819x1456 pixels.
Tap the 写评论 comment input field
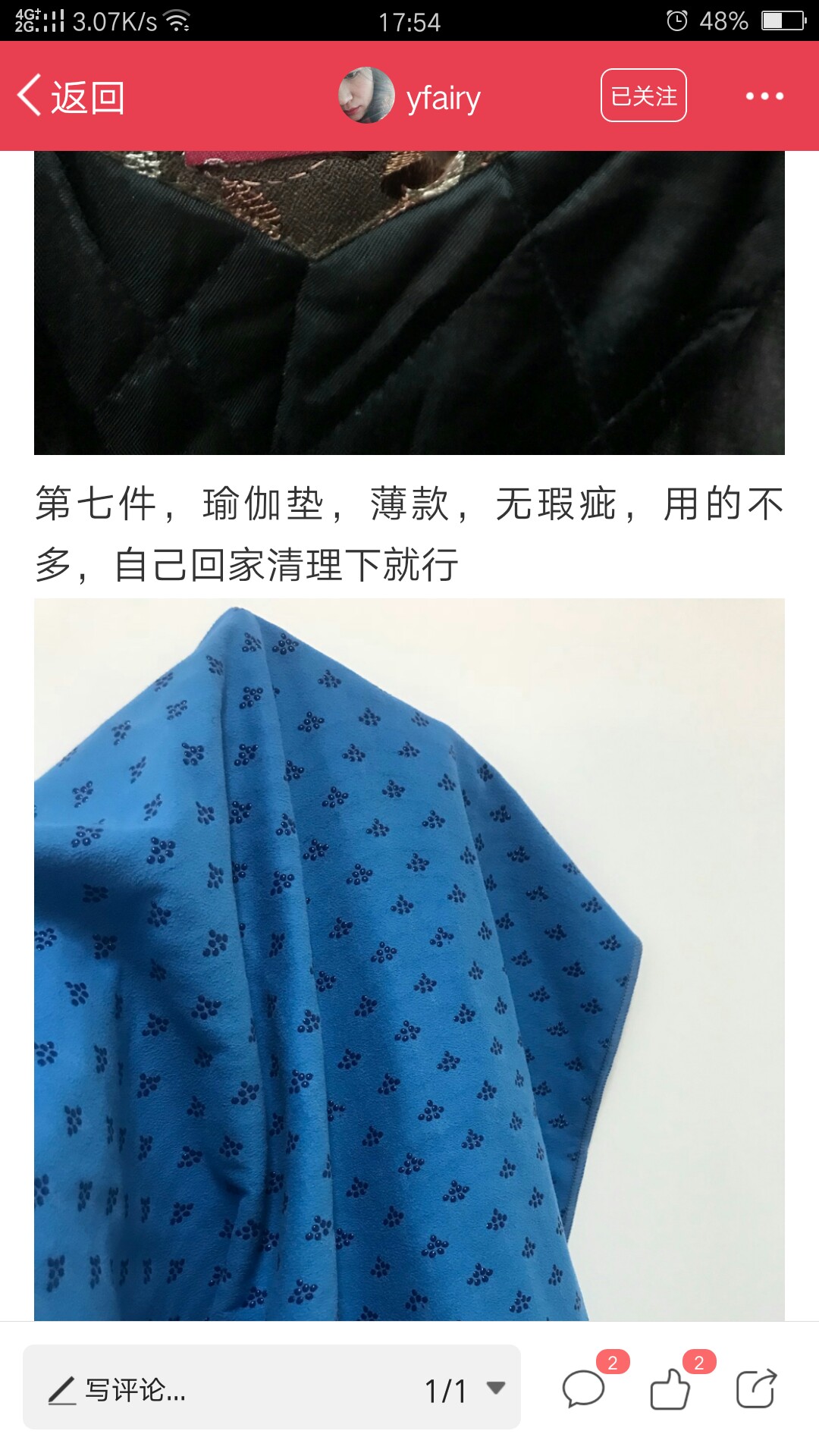click(220, 1390)
